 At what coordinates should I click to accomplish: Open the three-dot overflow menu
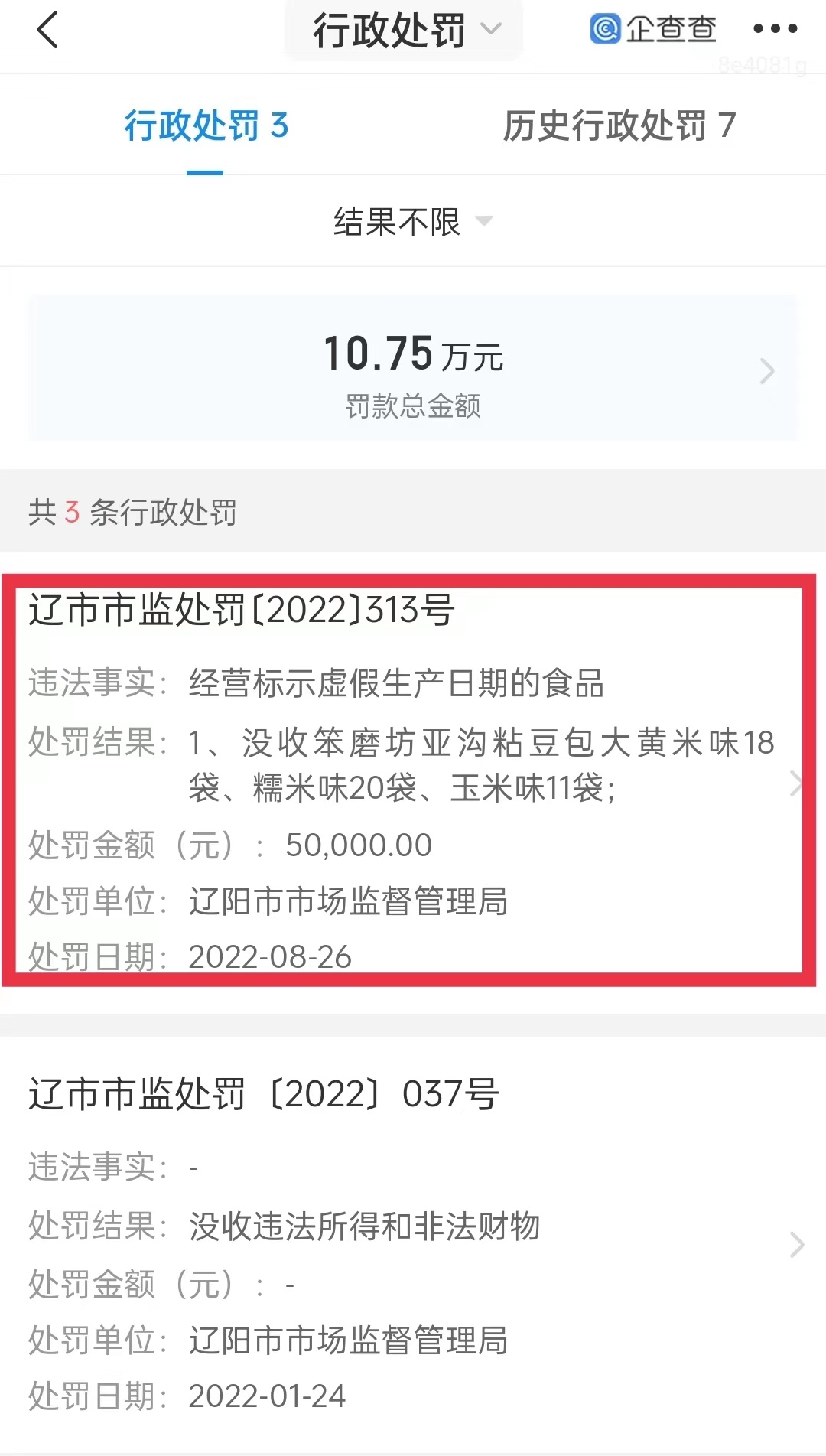click(775, 29)
